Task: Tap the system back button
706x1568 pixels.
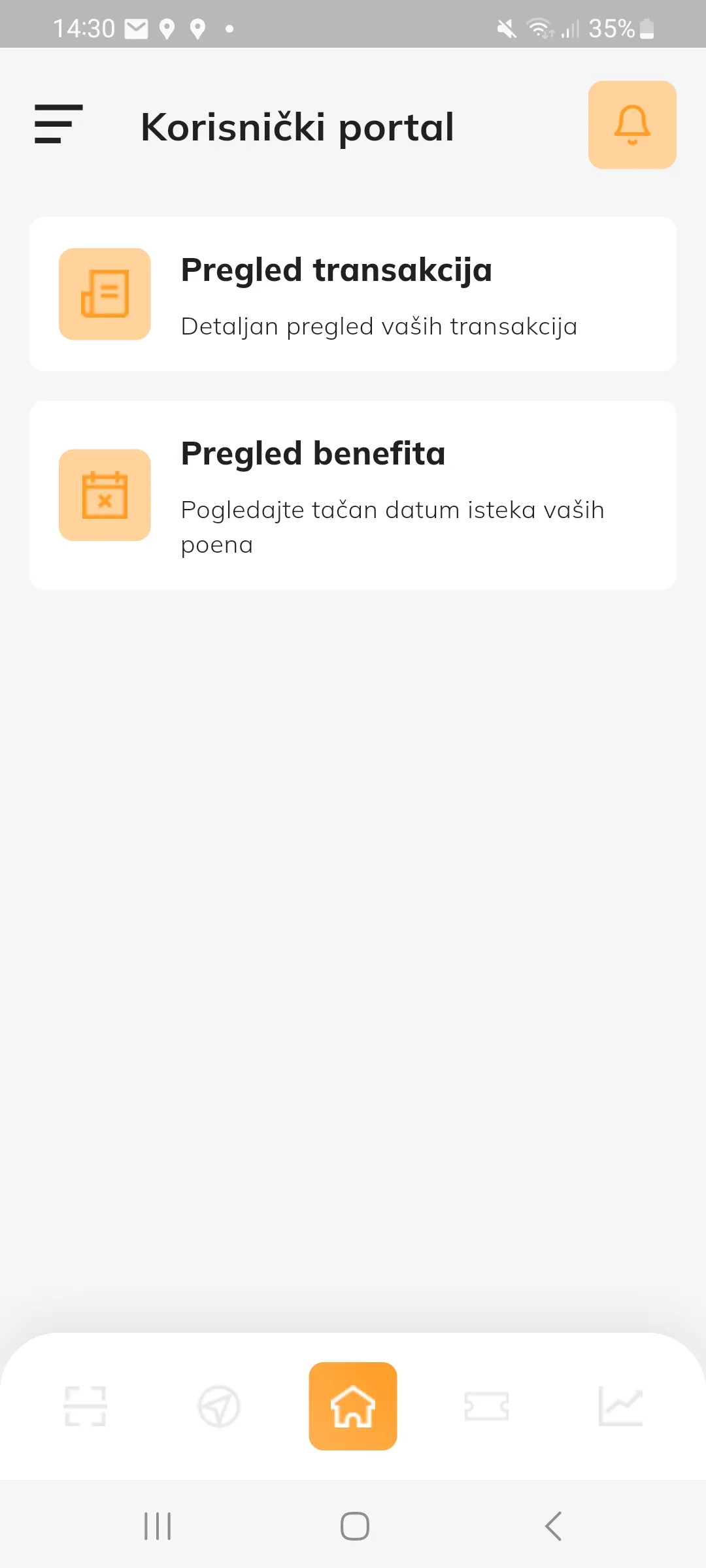Action: tap(553, 1526)
